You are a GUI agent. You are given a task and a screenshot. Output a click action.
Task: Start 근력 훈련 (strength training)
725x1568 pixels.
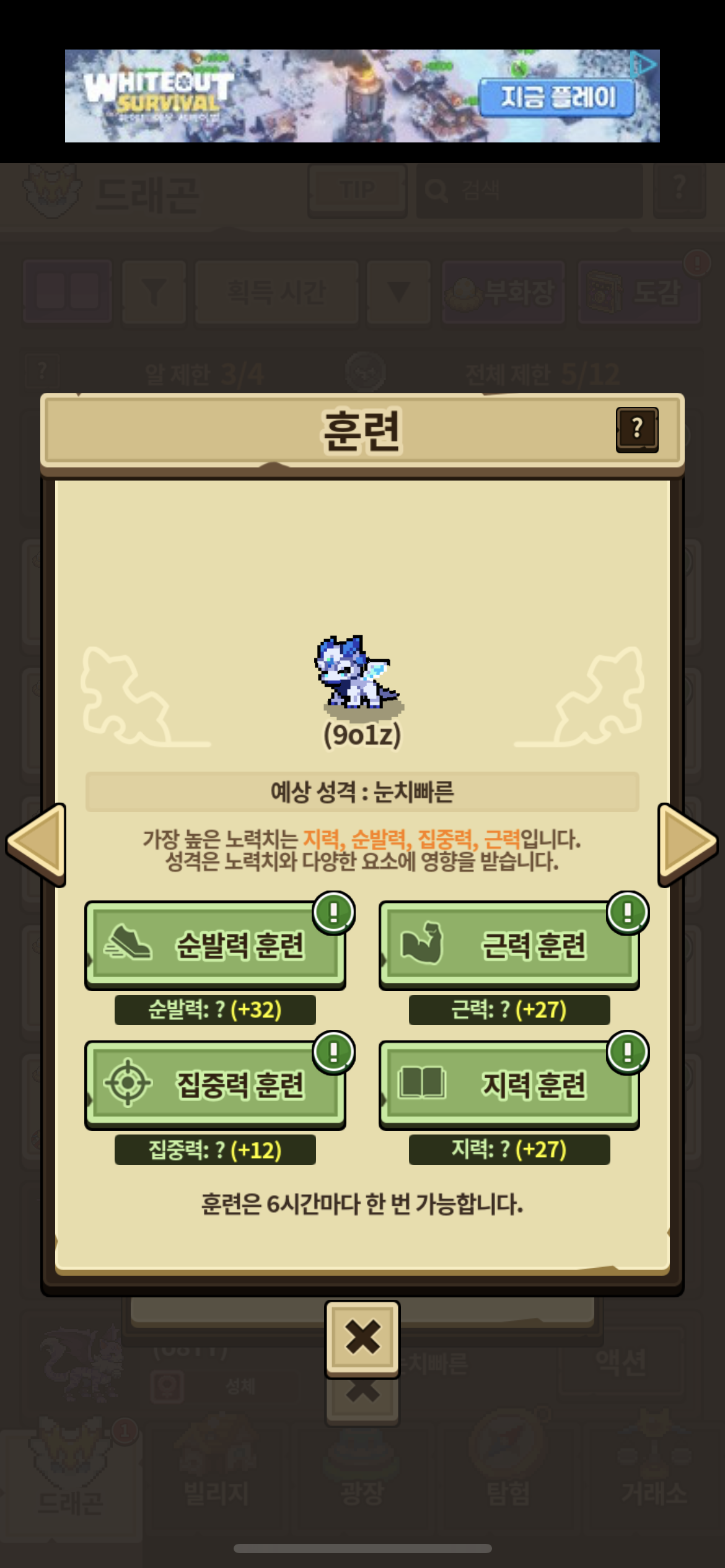click(x=509, y=944)
